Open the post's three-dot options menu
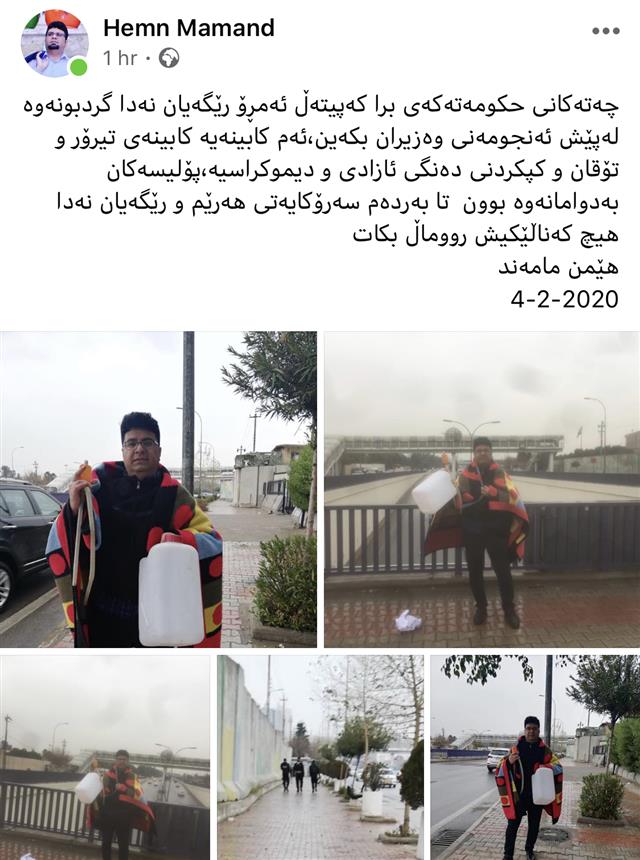Viewport: 640px width, 860px height. [605, 31]
